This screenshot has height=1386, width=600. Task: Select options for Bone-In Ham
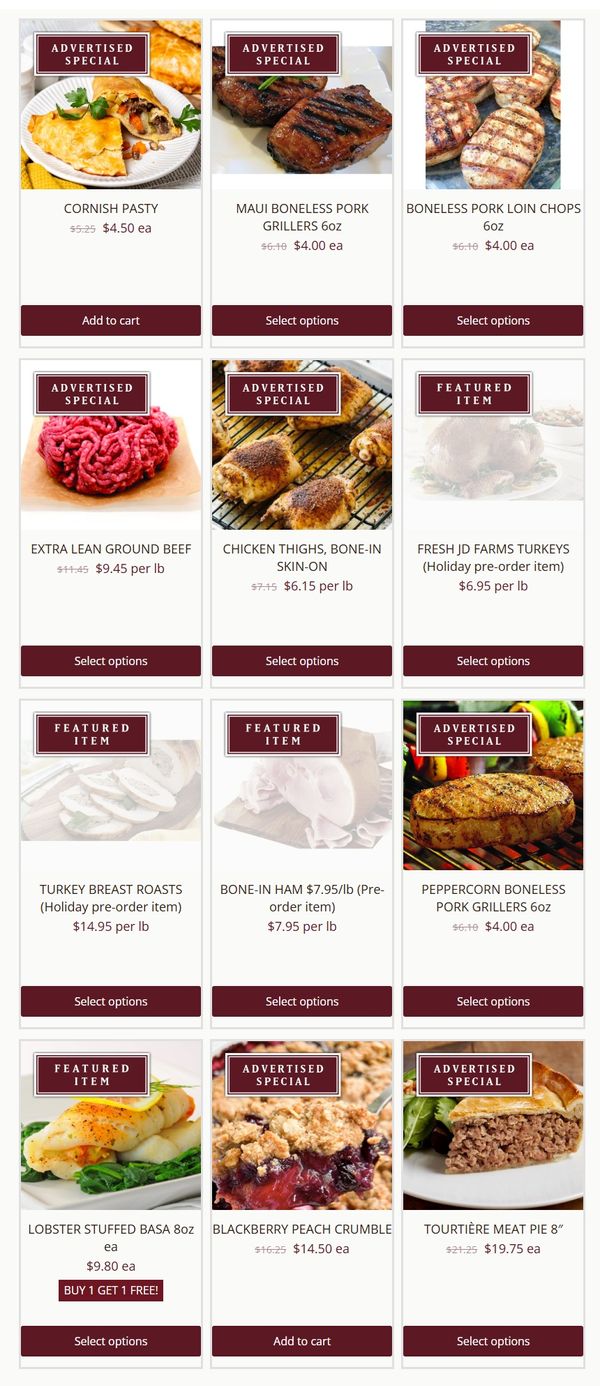click(301, 1001)
